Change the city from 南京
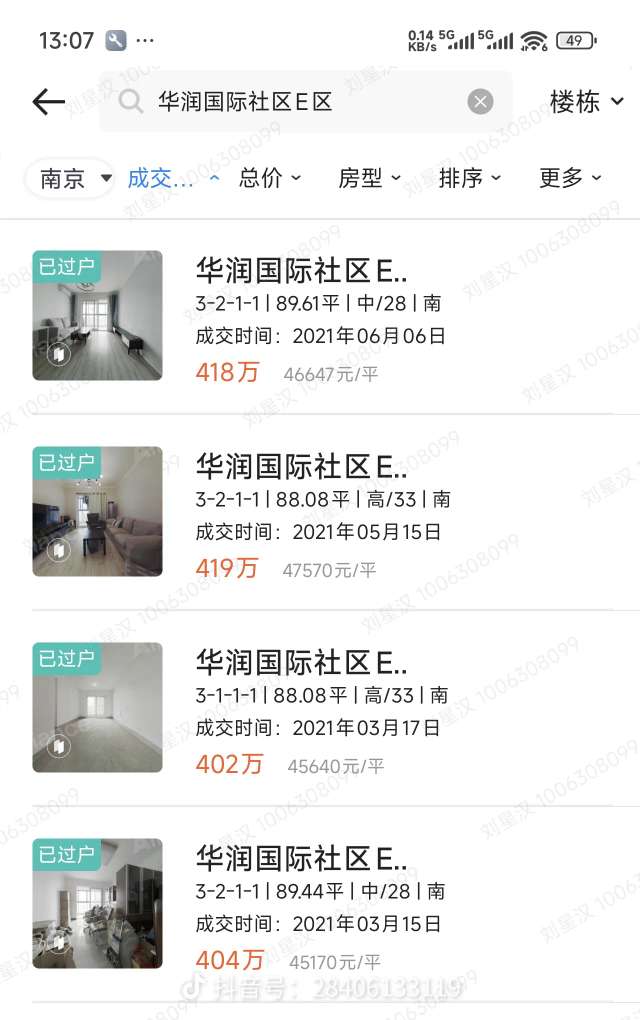640x1020 pixels. tap(75, 179)
